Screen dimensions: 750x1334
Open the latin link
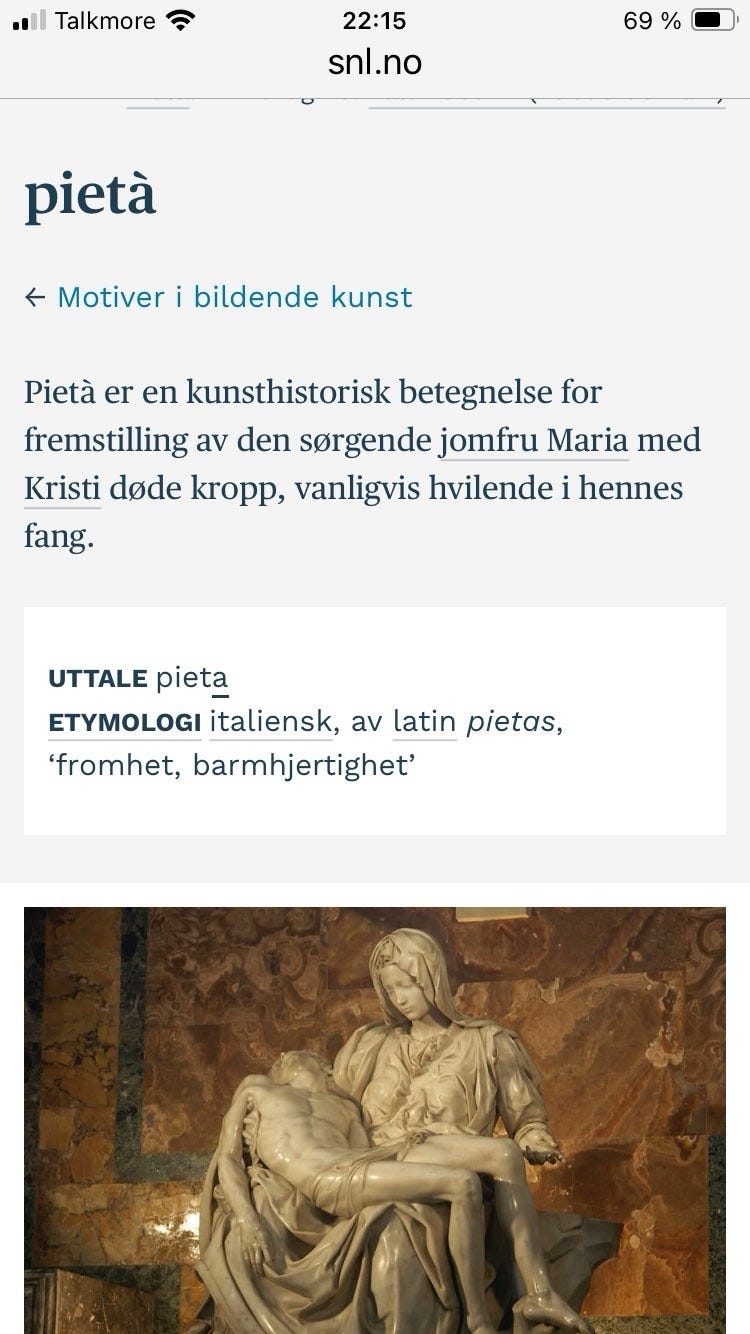tap(424, 721)
